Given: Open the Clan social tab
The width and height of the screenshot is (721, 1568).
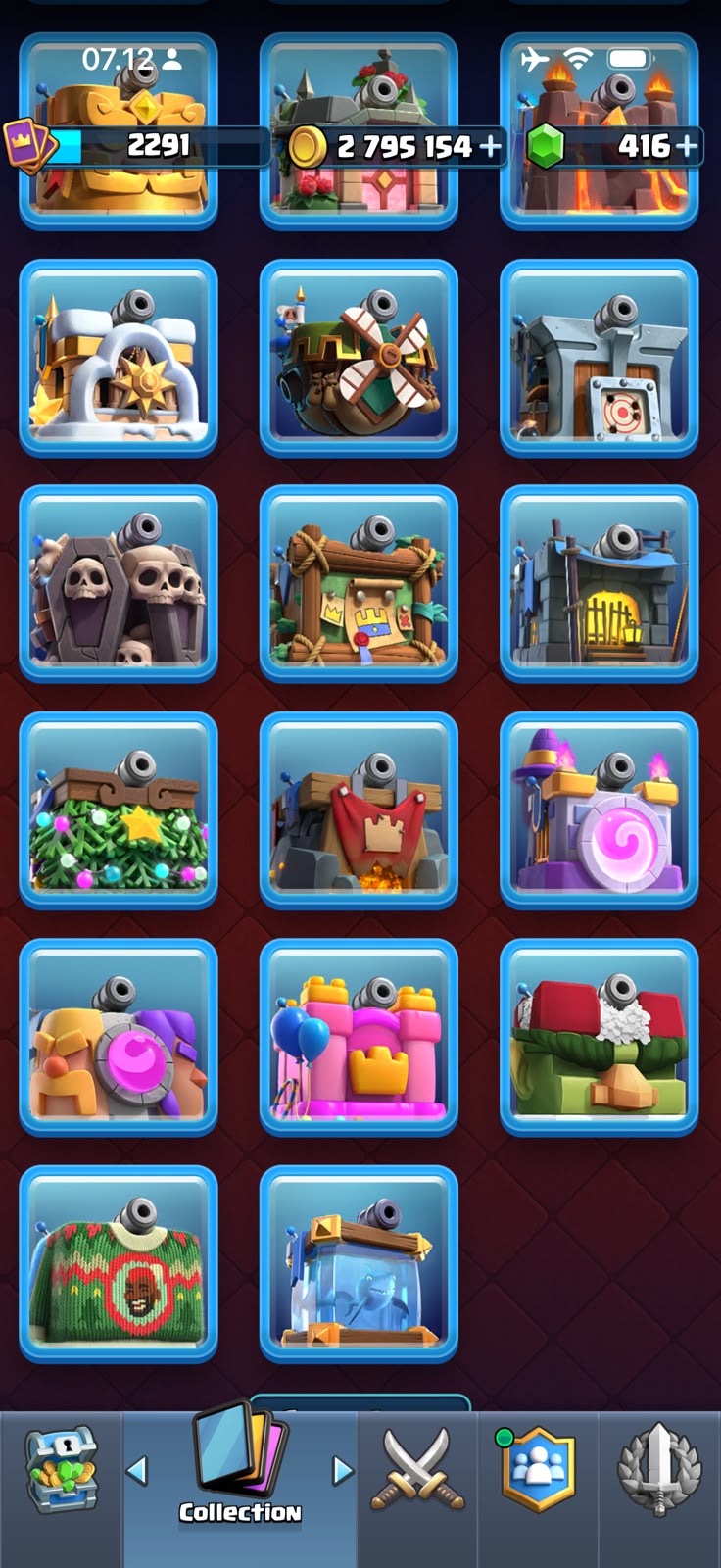Looking at the screenshot, I should click(x=538, y=1470).
